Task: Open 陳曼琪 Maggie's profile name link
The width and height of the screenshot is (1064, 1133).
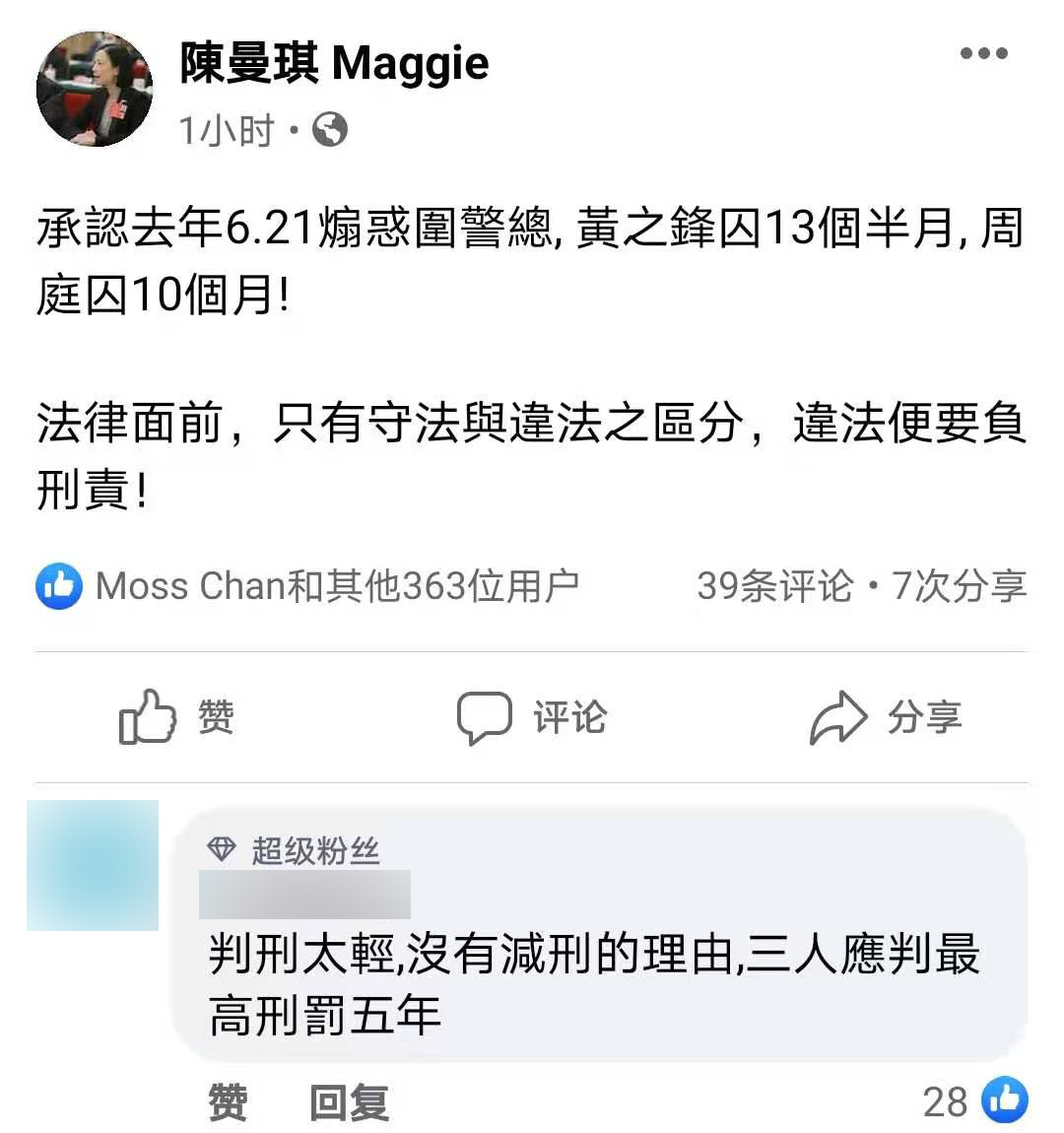Action: click(x=334, y=64)
